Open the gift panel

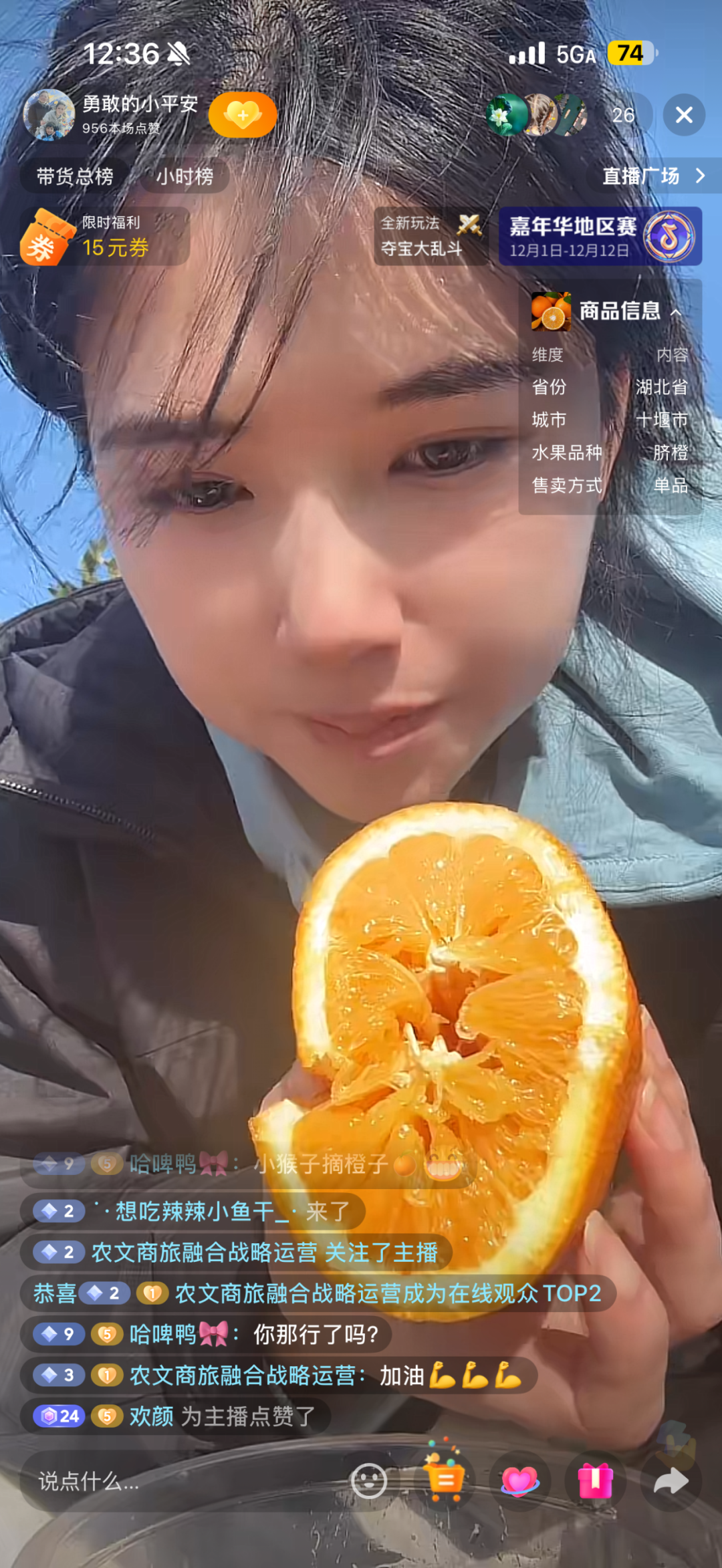pos(595,1480)
